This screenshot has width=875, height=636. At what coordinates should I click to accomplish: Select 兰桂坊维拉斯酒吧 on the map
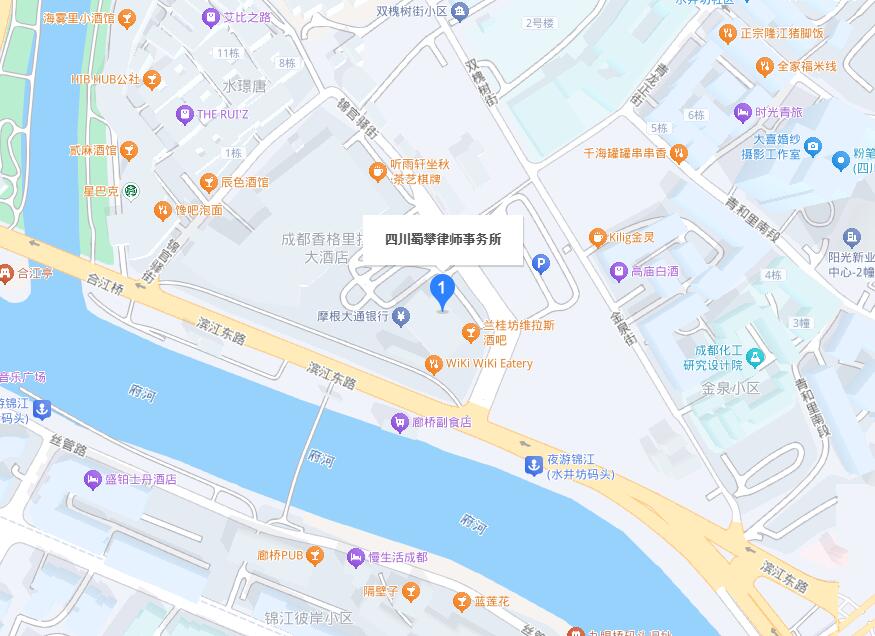pos(471,331)
